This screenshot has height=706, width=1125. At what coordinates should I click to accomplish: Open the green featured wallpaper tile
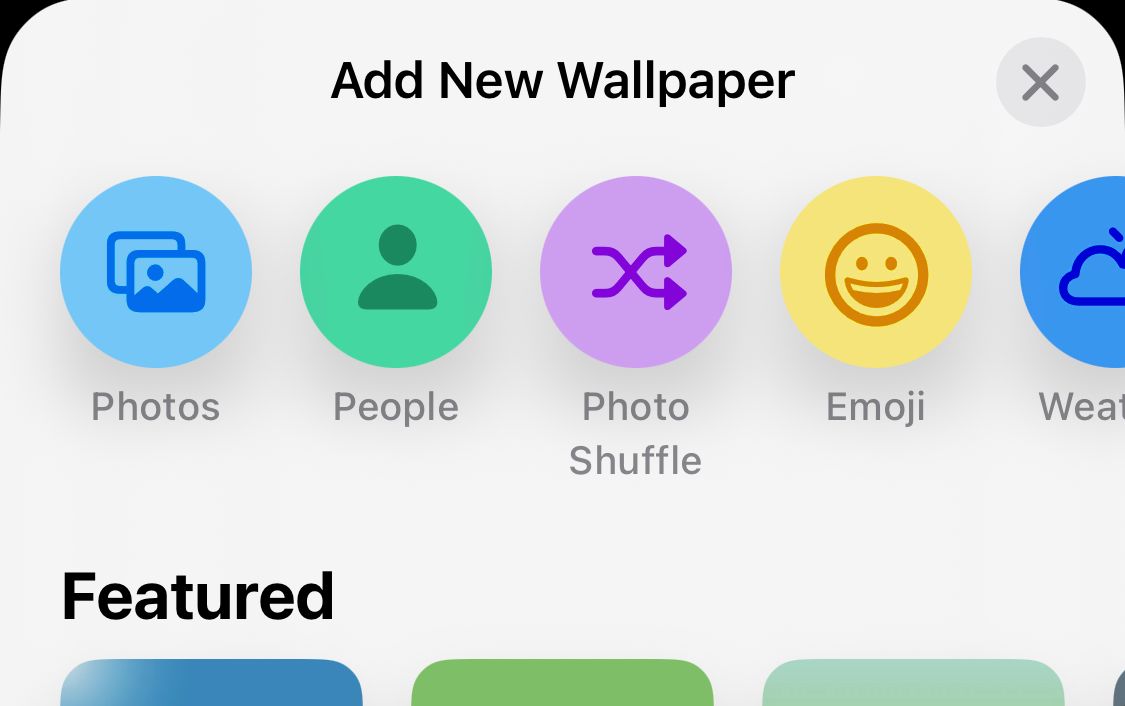tap(562, 684)
